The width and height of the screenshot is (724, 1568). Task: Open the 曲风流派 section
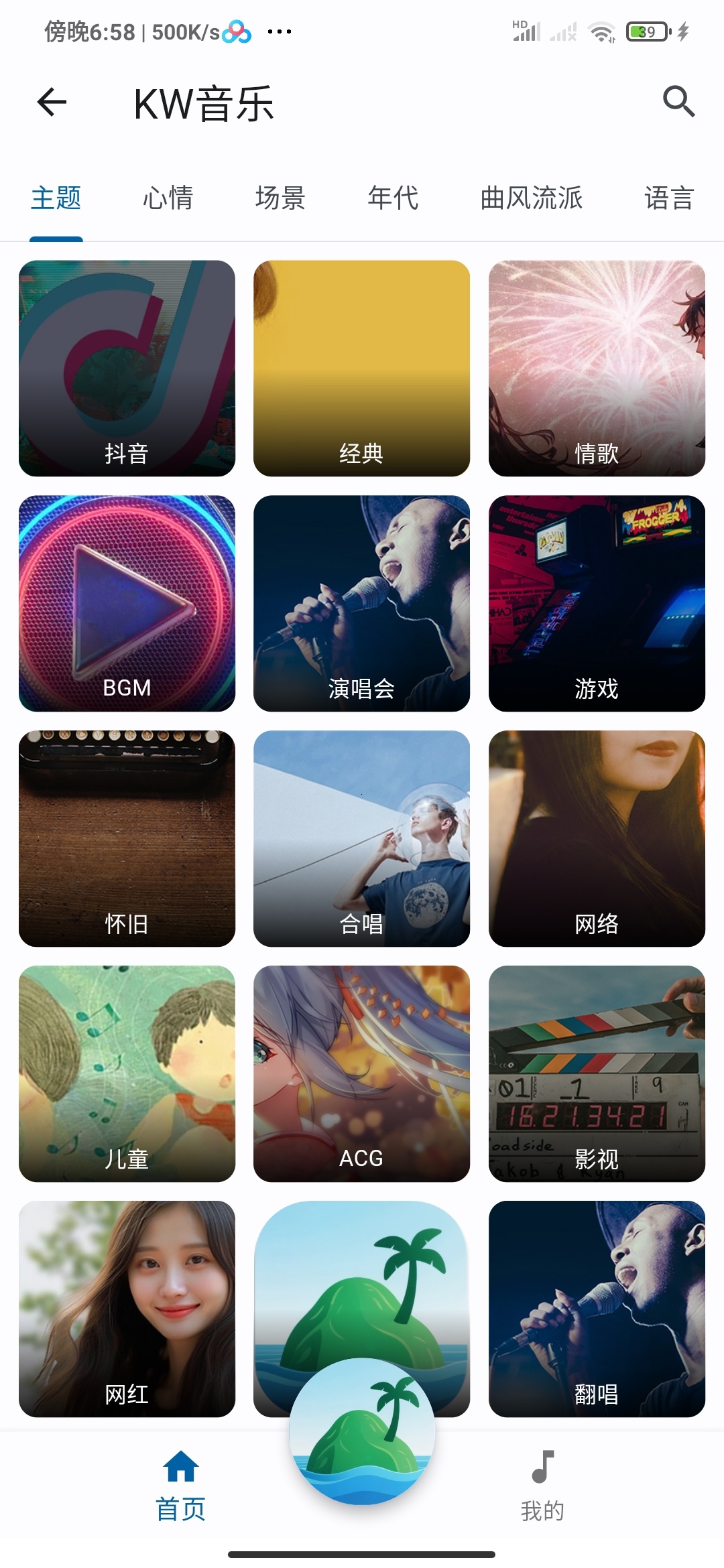[533, 198]
